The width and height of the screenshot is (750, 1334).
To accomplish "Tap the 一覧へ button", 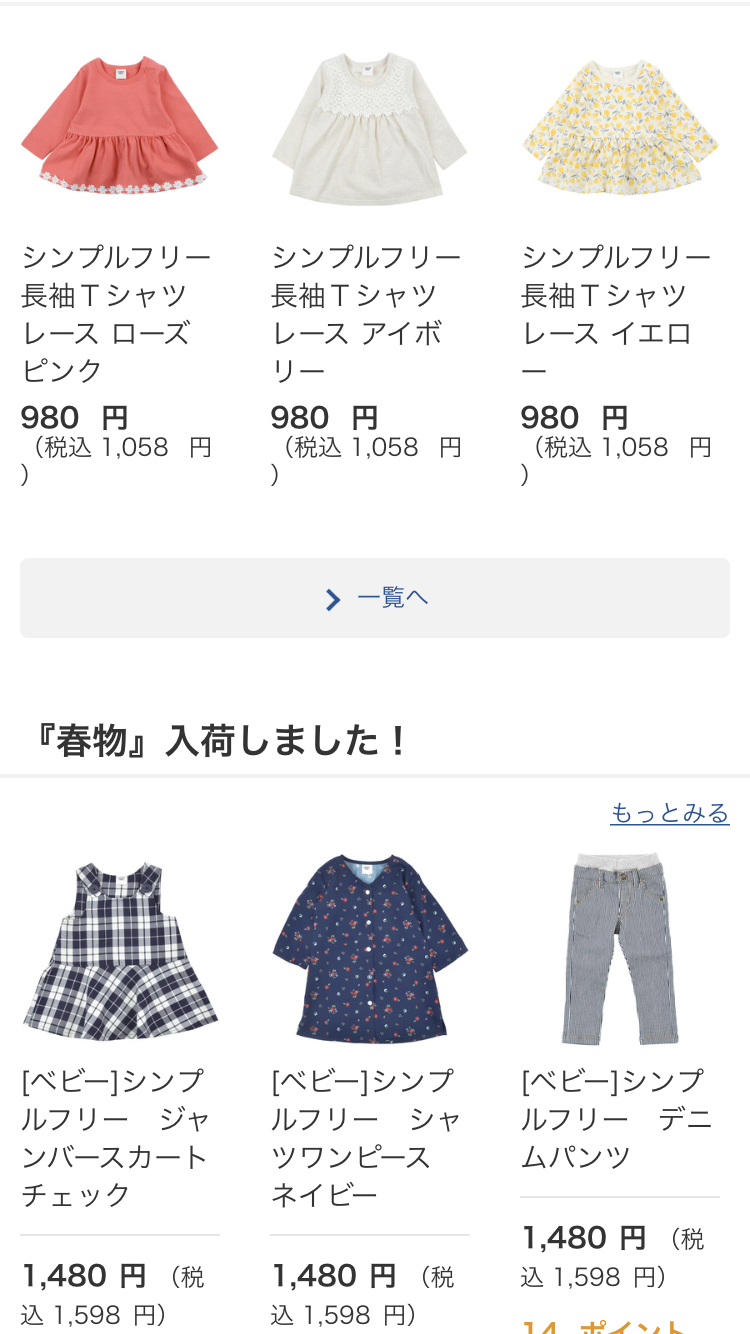I will click(x=375, y=598).
